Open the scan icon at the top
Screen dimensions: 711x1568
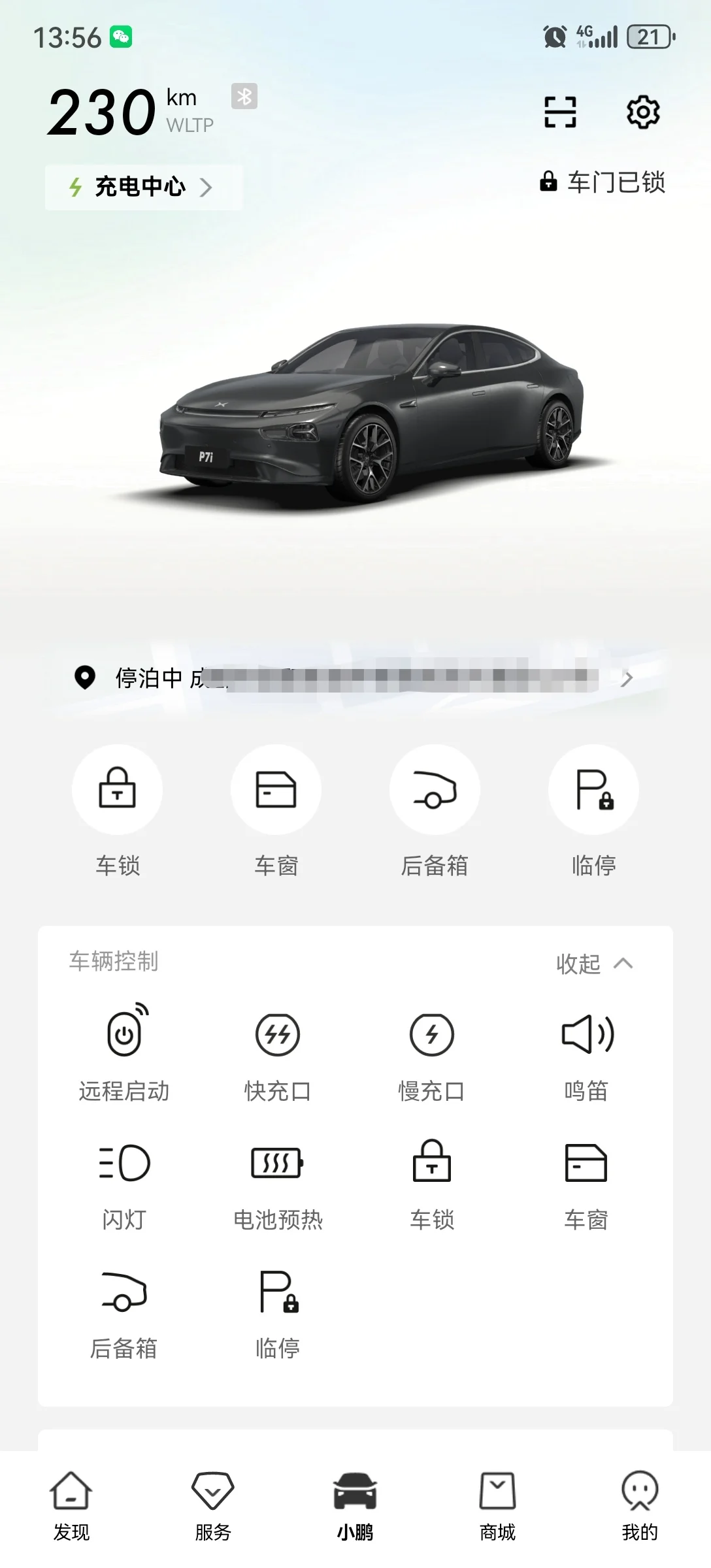[560, 112]
